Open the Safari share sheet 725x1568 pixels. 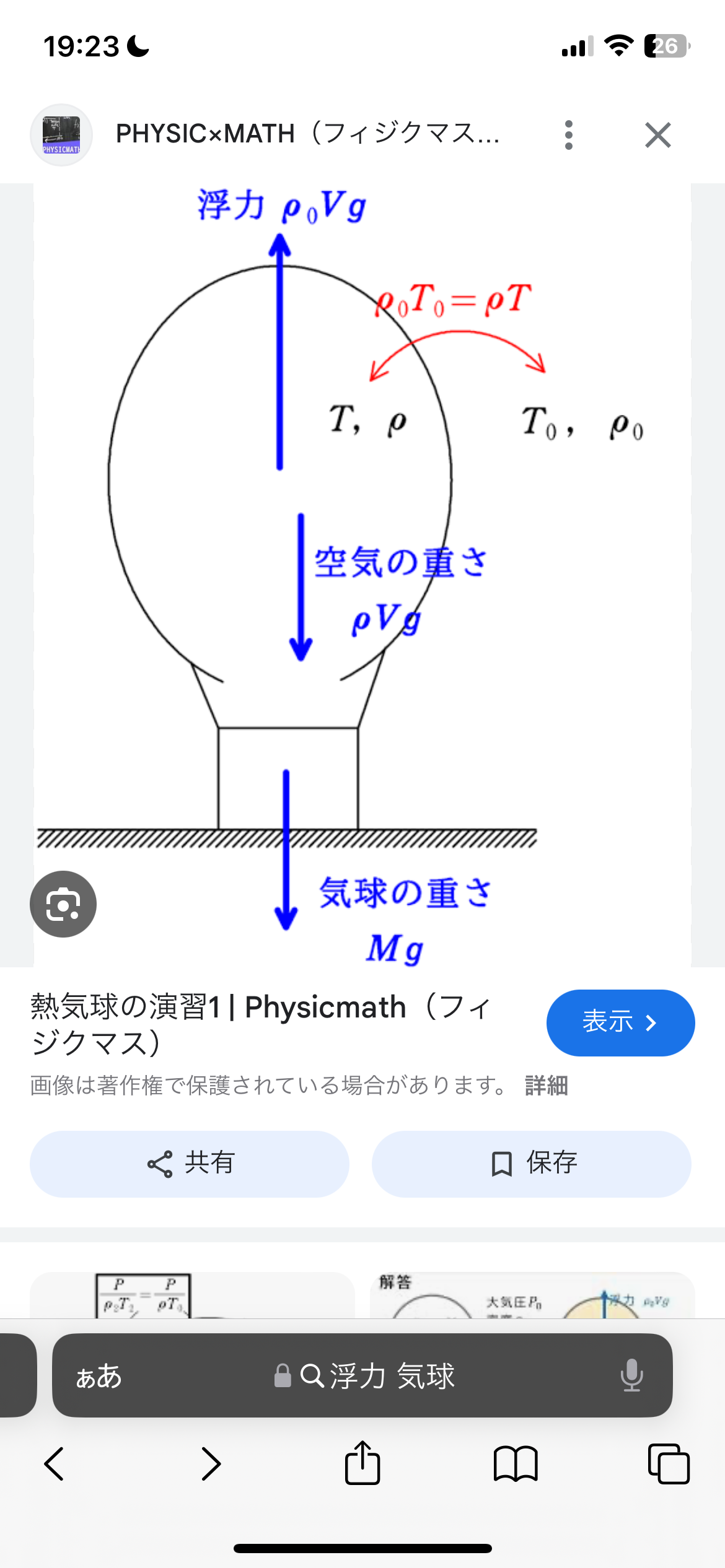(x=362, y=1463)
